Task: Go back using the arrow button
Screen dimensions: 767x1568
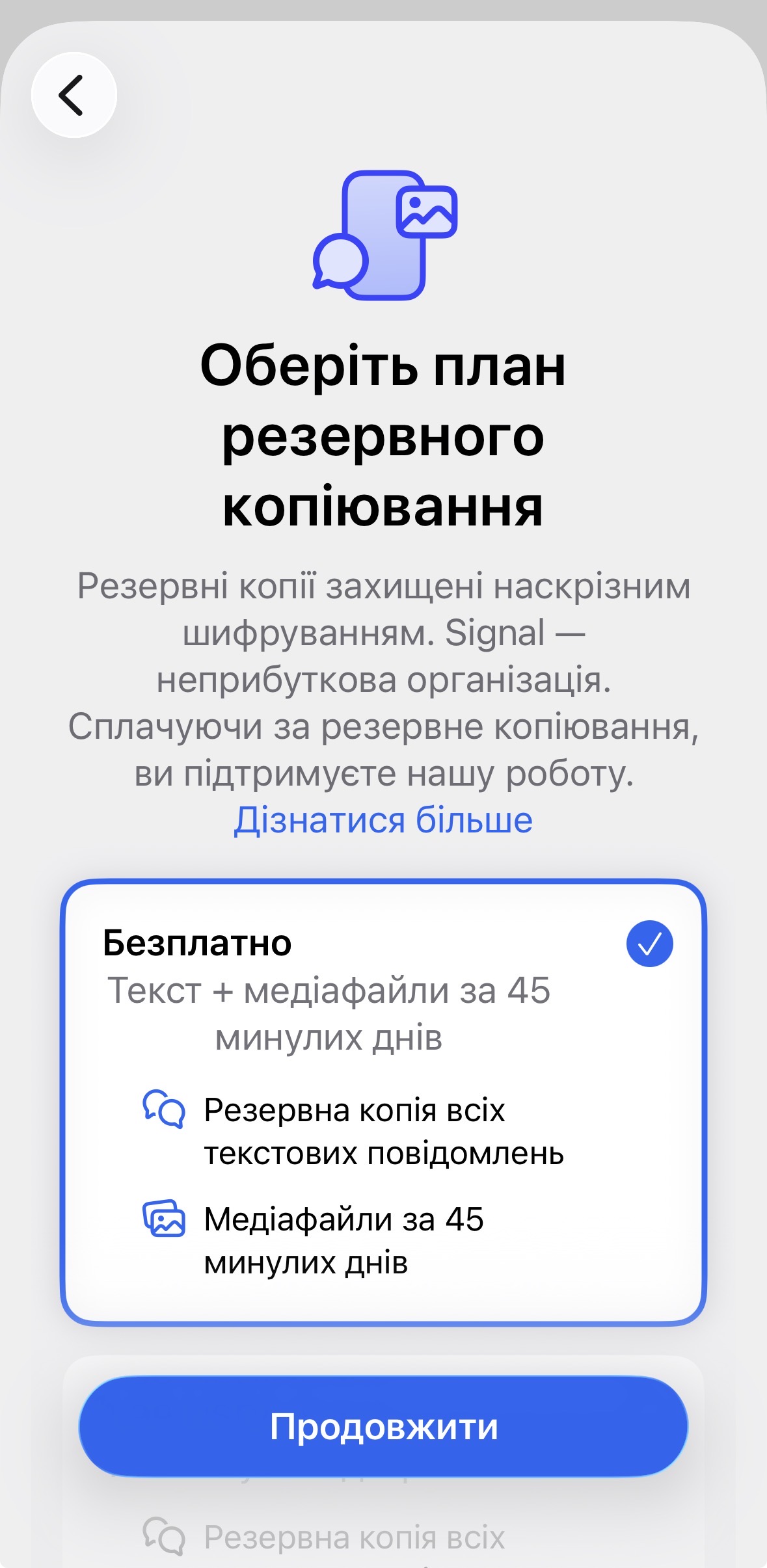Action: point(74,95)
